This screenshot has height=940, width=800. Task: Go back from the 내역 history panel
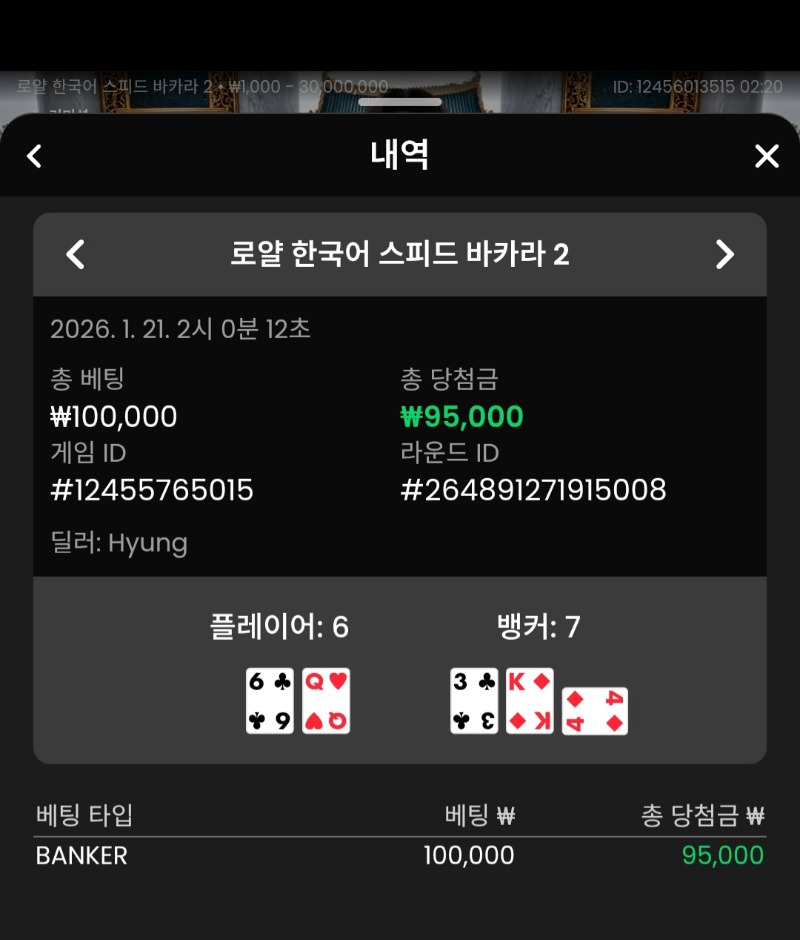click(x=35, y=156)
